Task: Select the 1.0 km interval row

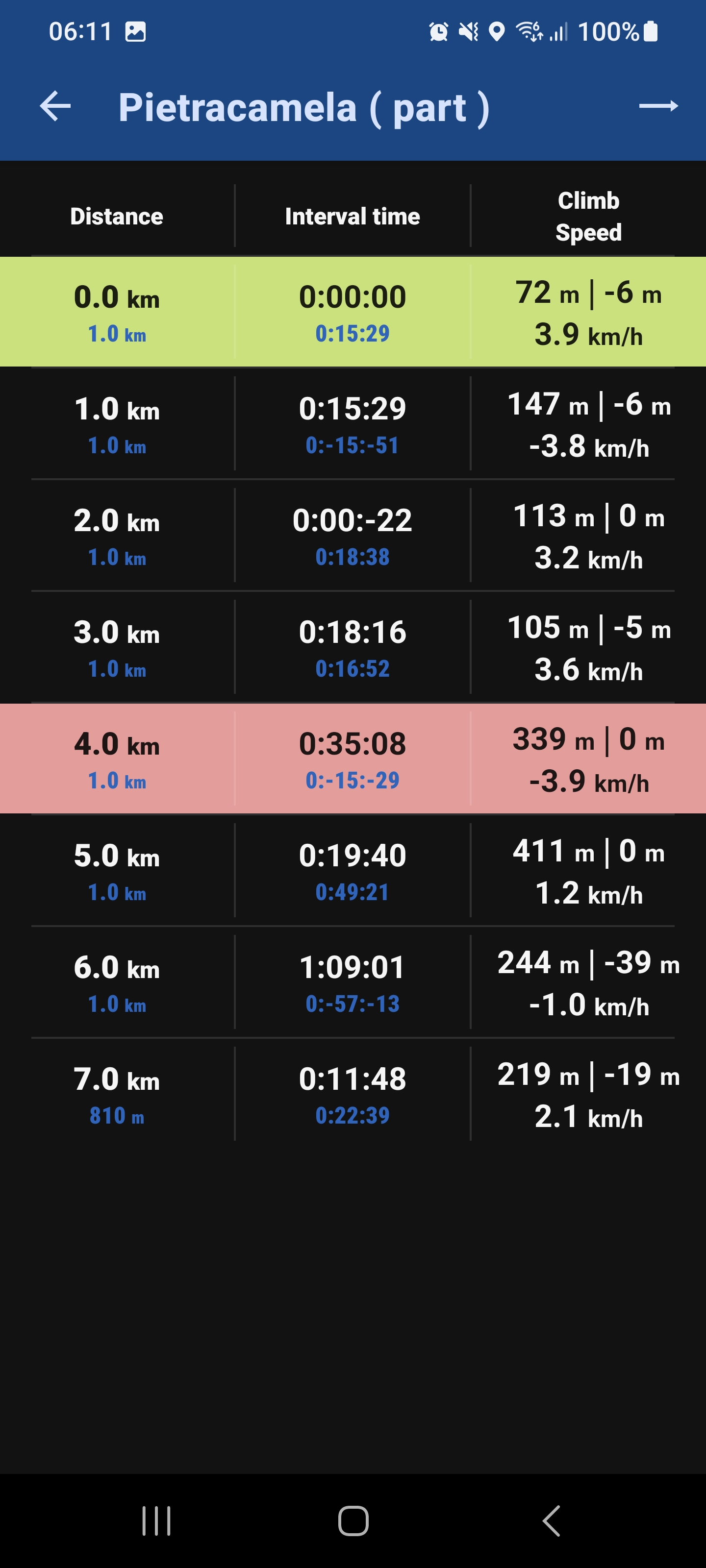Action: click(353, 424)
